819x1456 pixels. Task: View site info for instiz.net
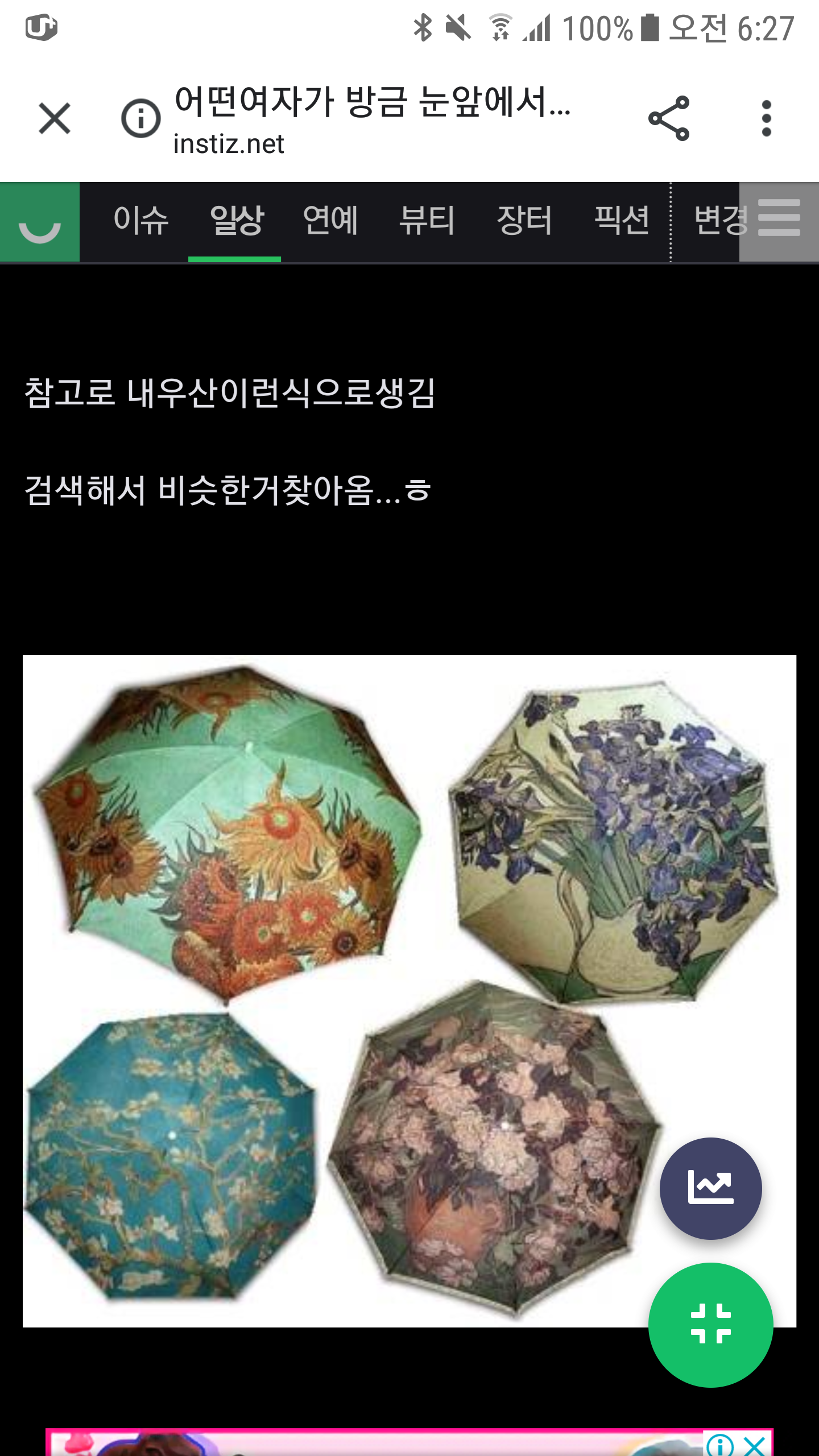point(140,118)
